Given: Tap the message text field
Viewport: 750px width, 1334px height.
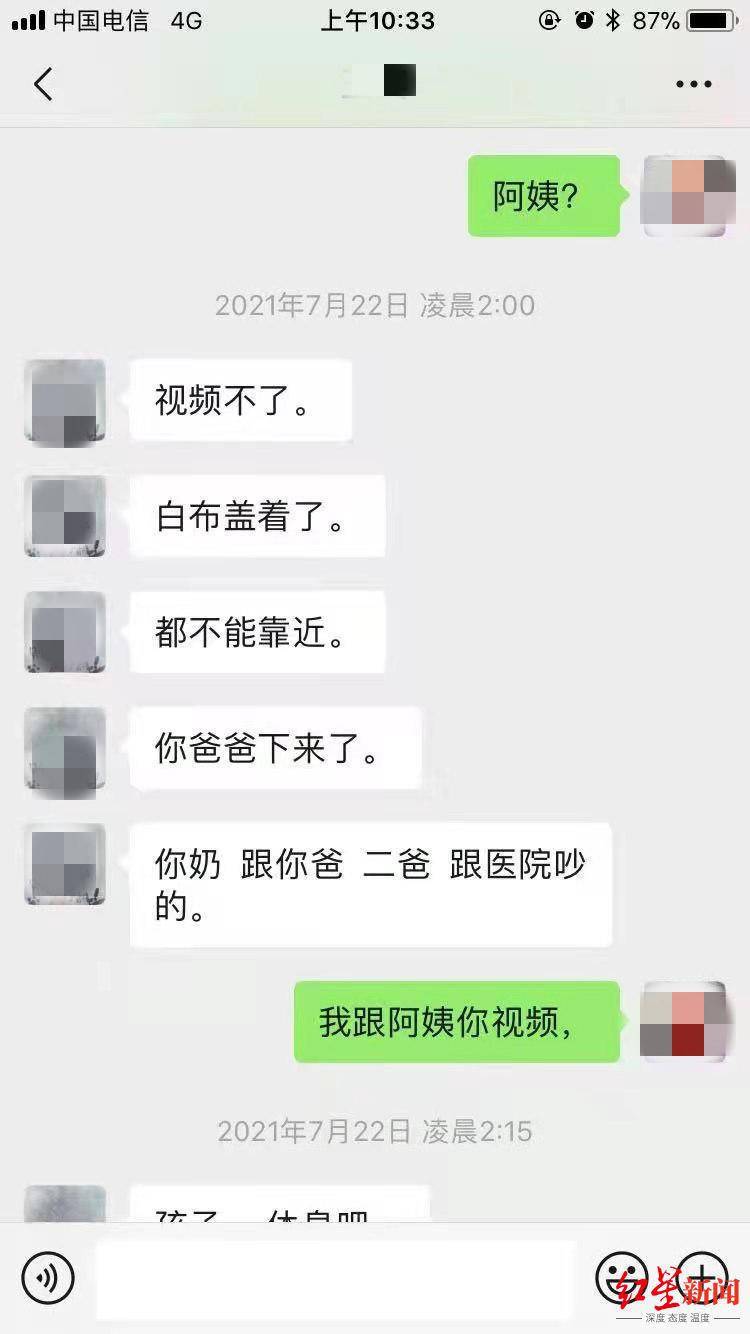Looking at the screenshot, I should pos(336,1278).
